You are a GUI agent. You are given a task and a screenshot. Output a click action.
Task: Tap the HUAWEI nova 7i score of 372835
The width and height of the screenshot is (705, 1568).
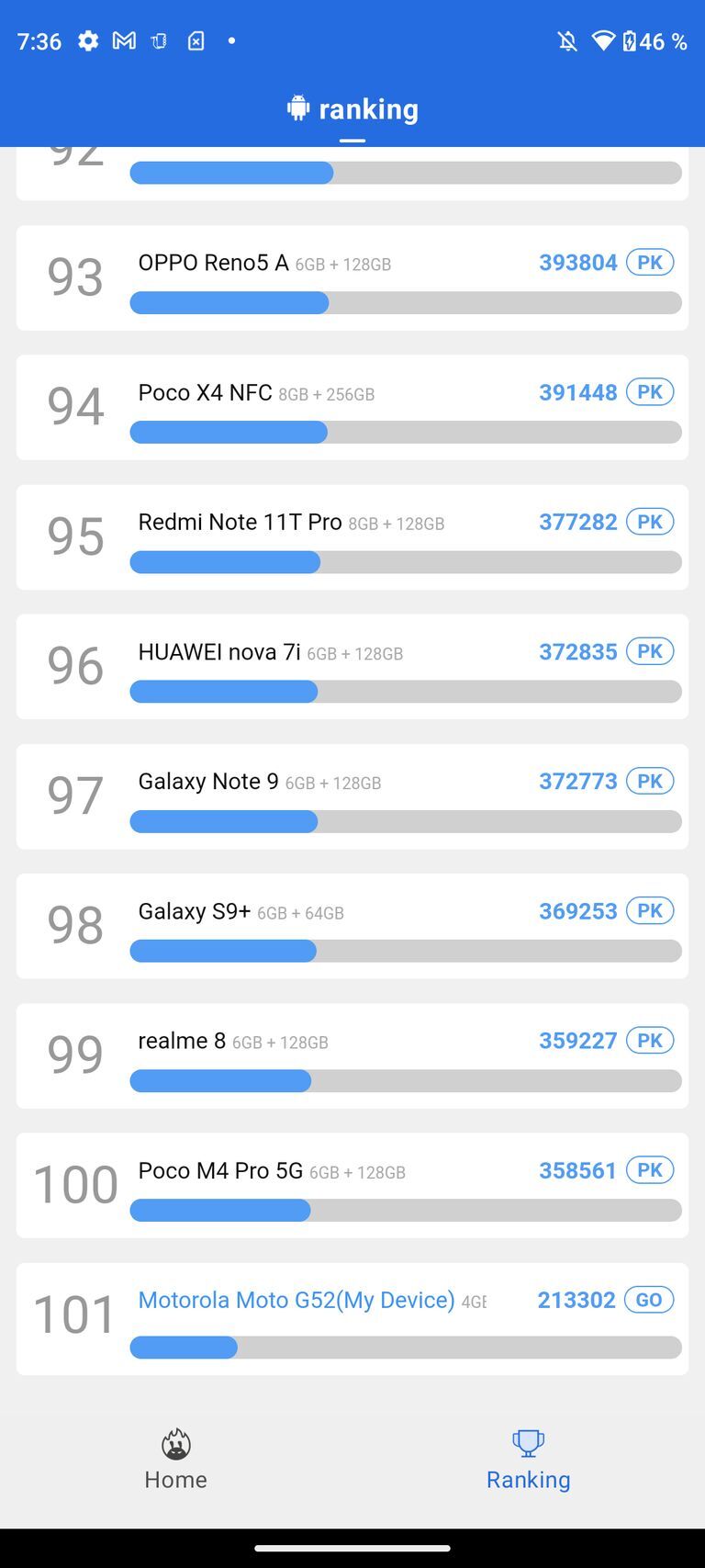577,651
